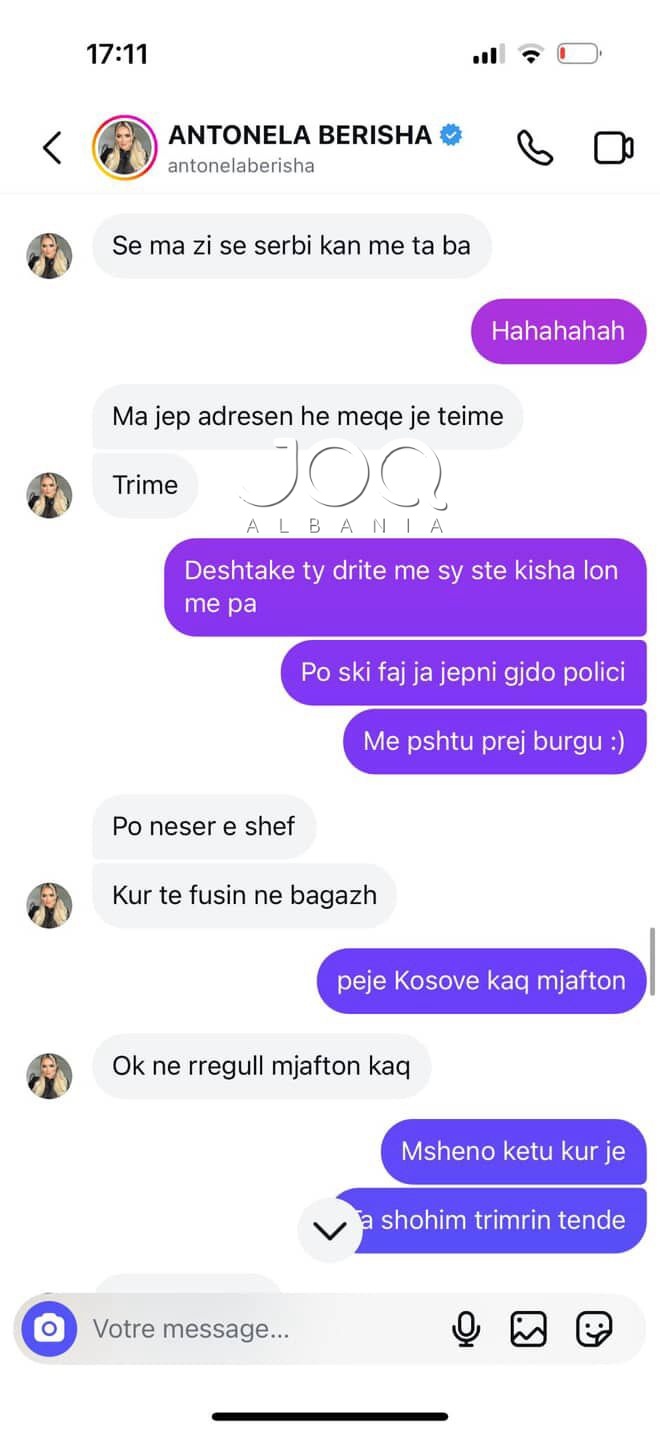Tap the sender avatar beside 'Trime'

pyautogui.click(x=49, y=495)
